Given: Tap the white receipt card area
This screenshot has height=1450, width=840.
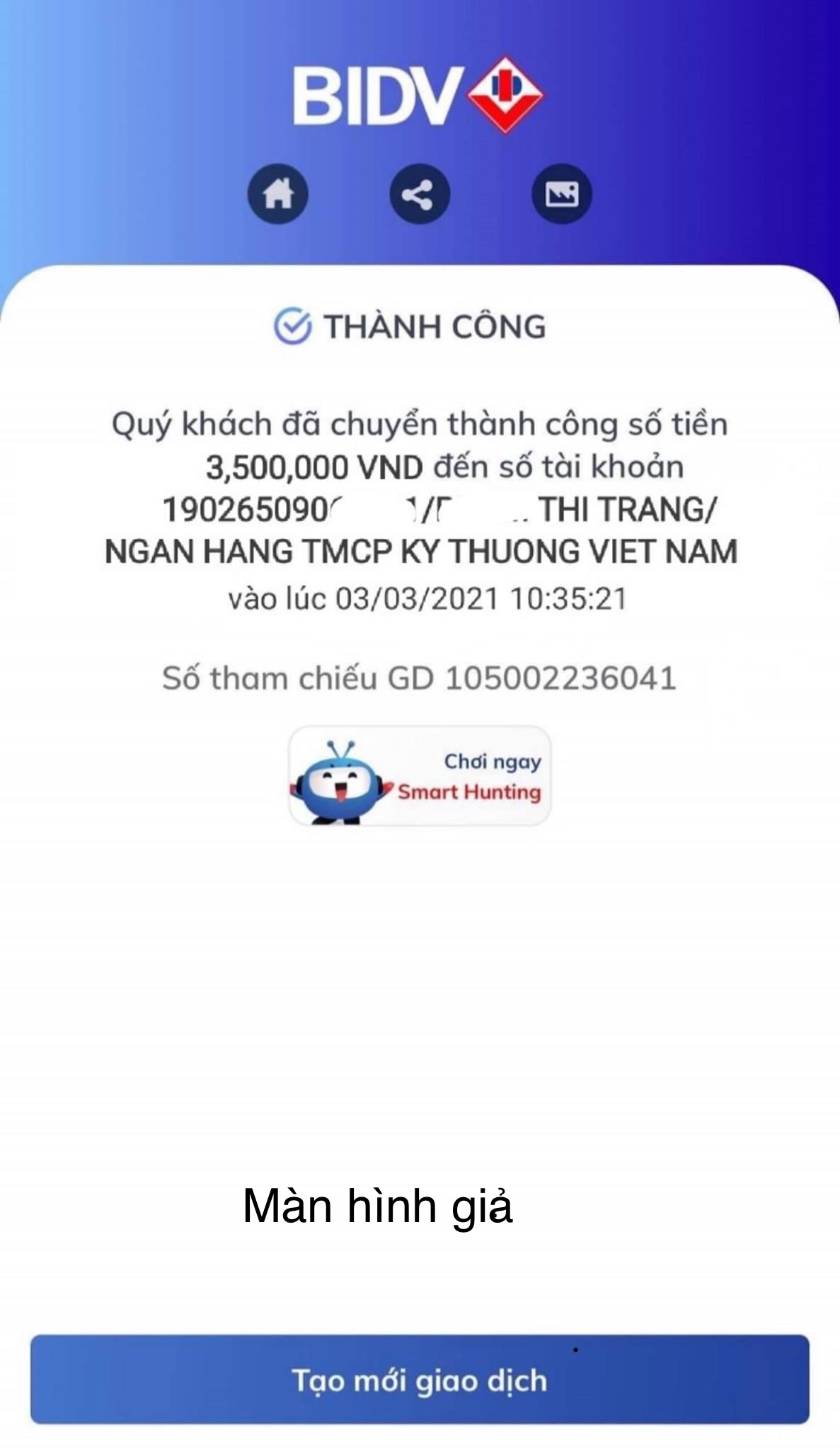Looking at the screenshot, I should click(x=420, y=956).
